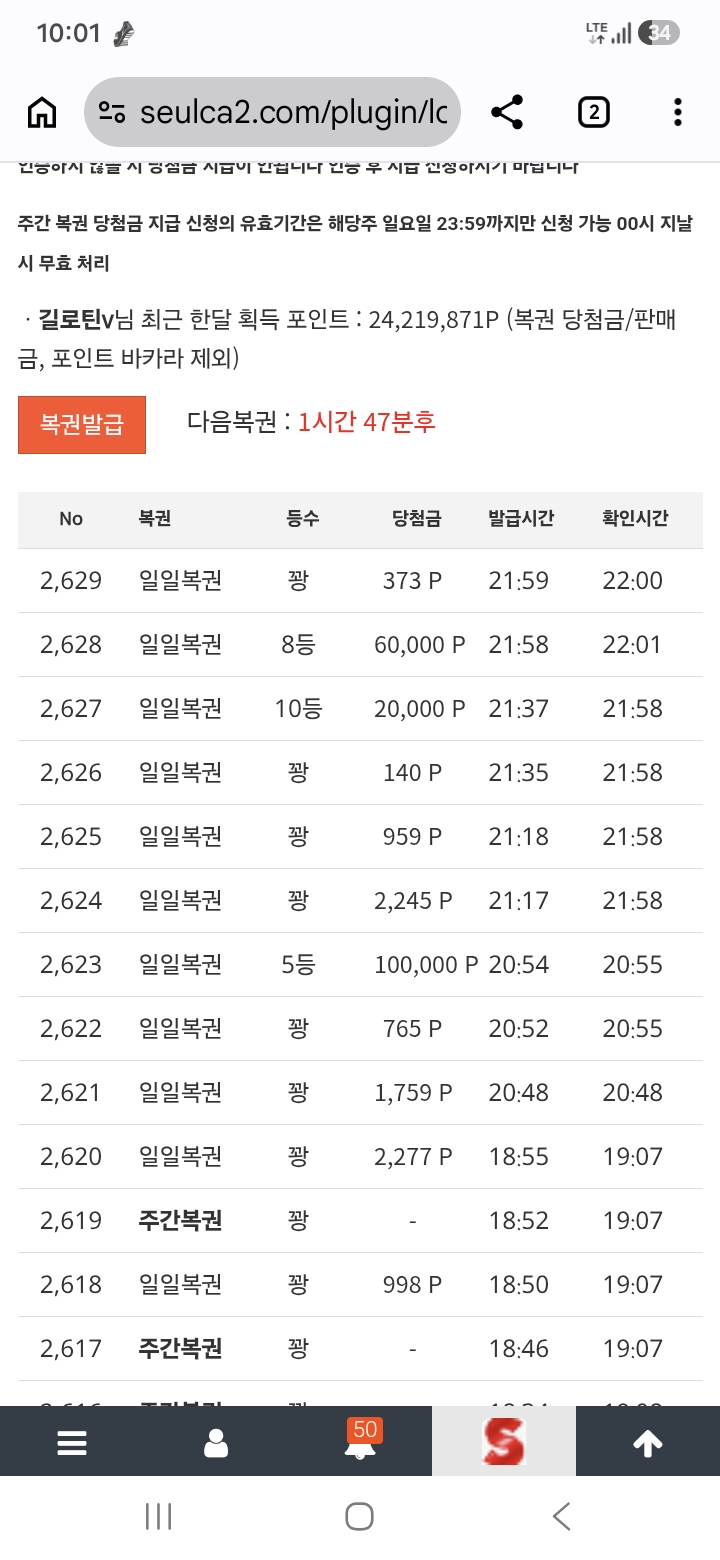
Task: Jump to top with the up arrow
Action: pyautogui.click(x=648, y=1442)
